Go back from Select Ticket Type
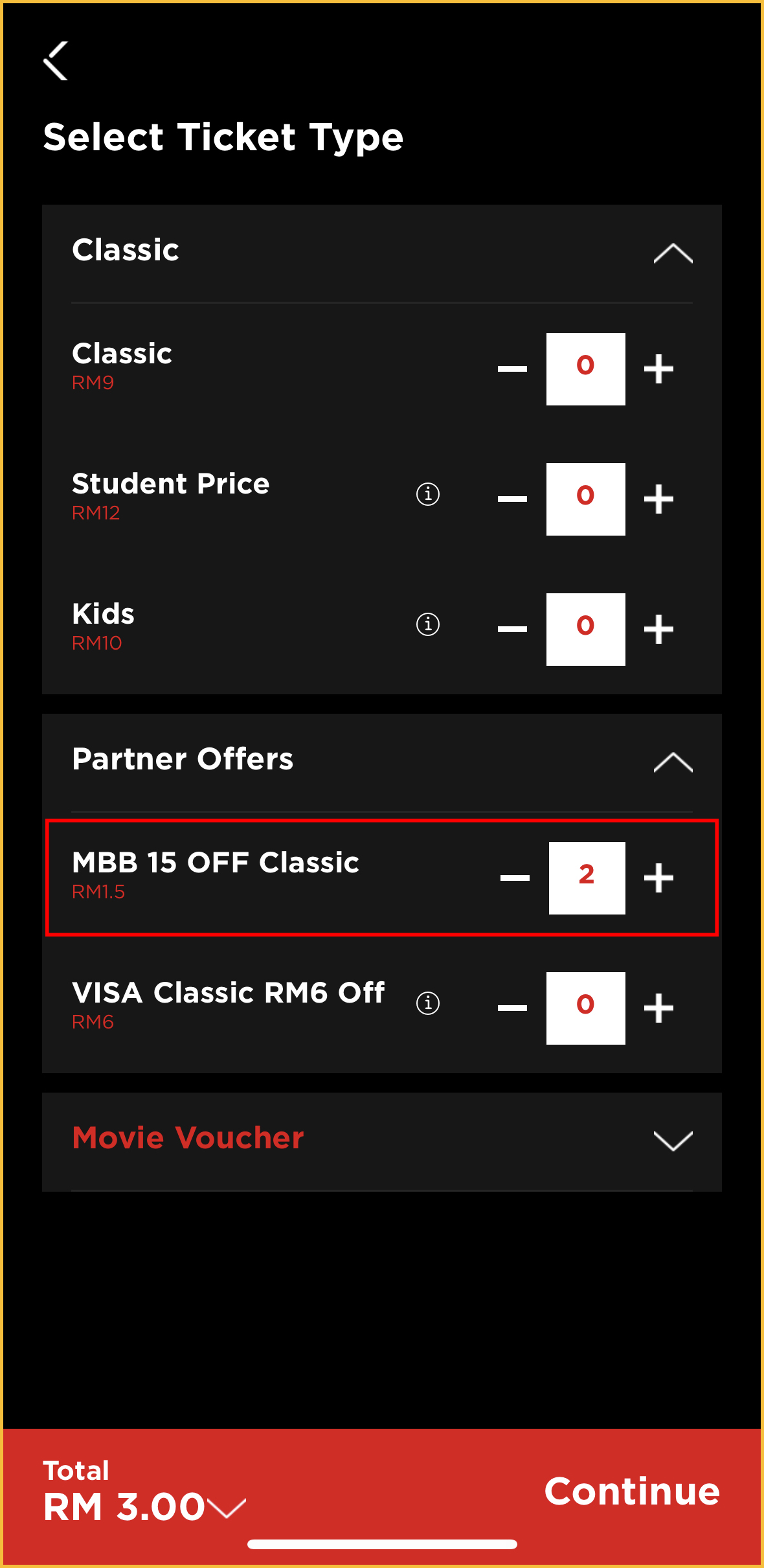764x1568 pixels. coord(56,62)
